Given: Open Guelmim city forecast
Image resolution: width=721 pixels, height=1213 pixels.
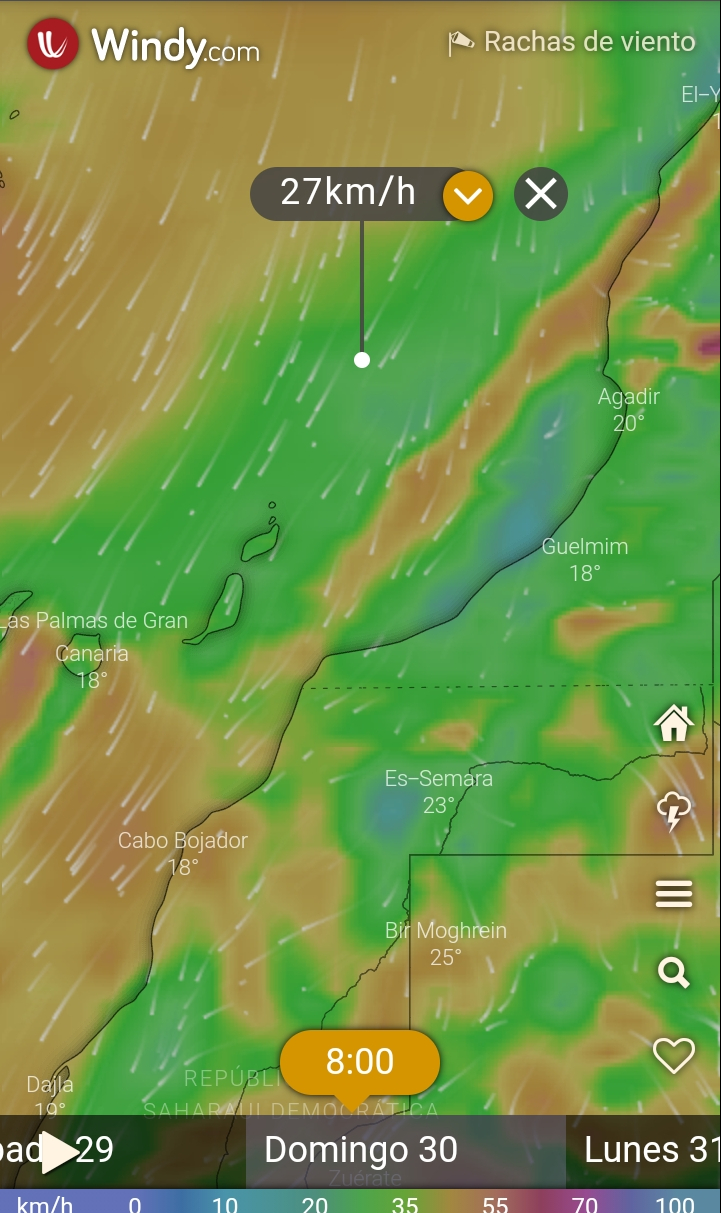Looking at the screenshot, I should (585, 559).
